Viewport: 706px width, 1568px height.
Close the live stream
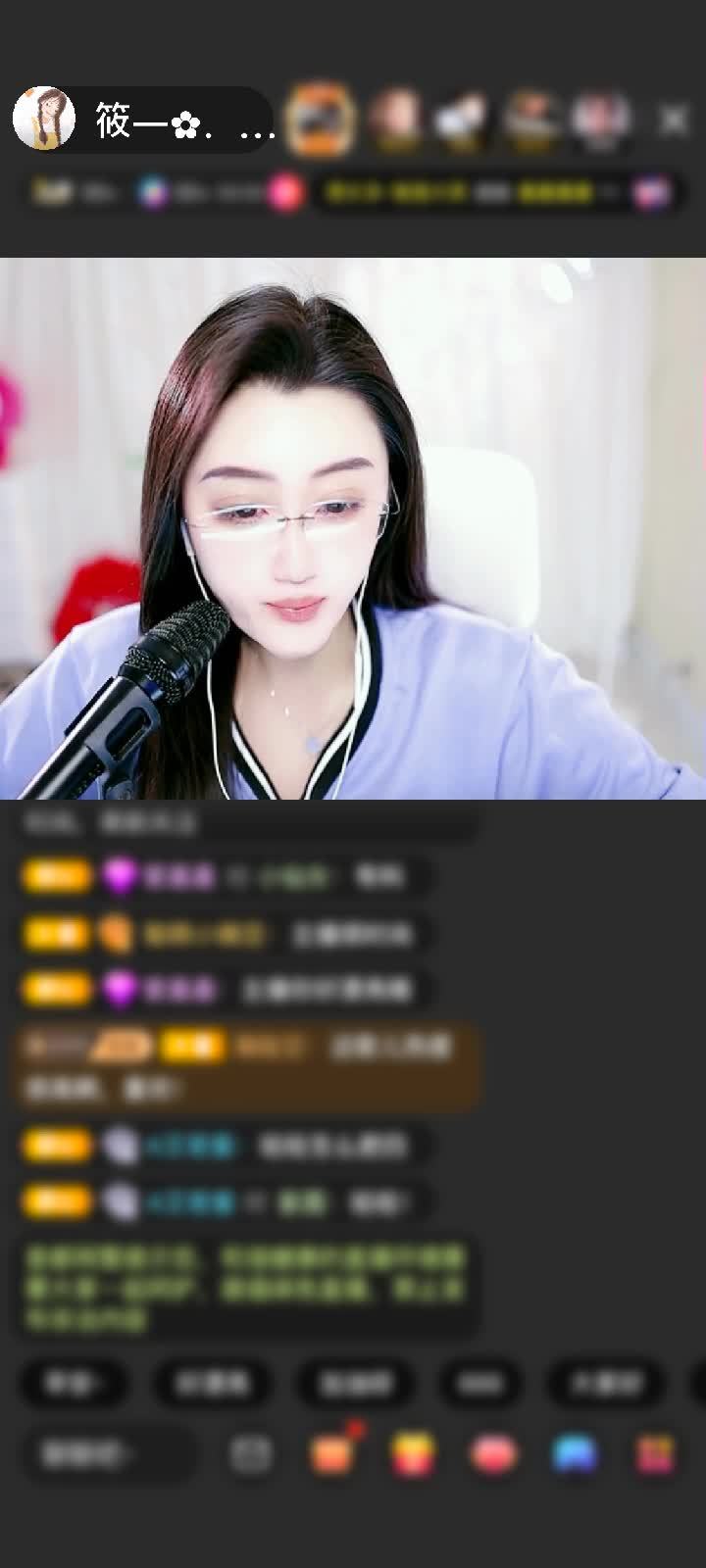tap(674, 121)
